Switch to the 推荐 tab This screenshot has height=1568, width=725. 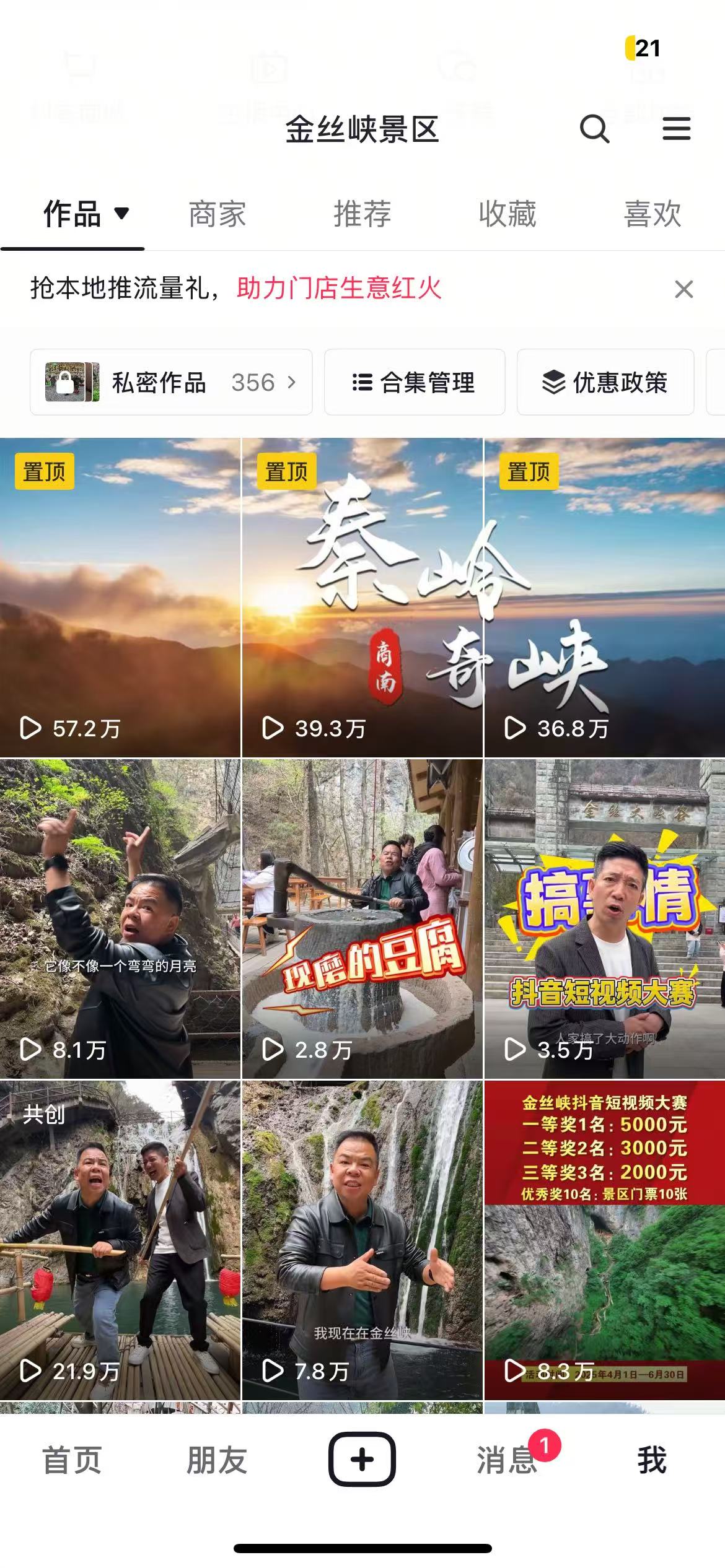coord(362,214)
